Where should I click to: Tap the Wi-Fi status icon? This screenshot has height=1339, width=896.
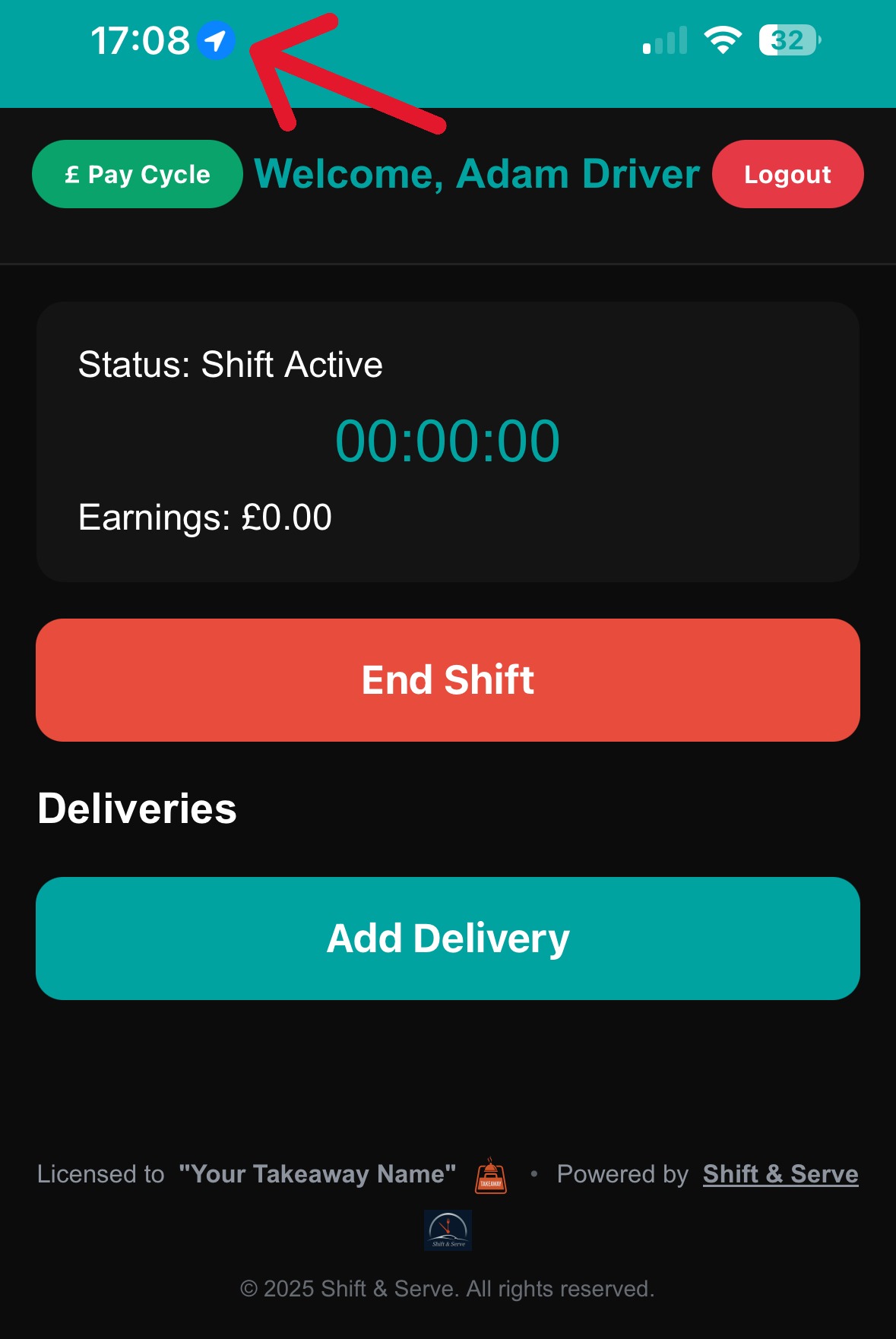click(x=721, y=42)
